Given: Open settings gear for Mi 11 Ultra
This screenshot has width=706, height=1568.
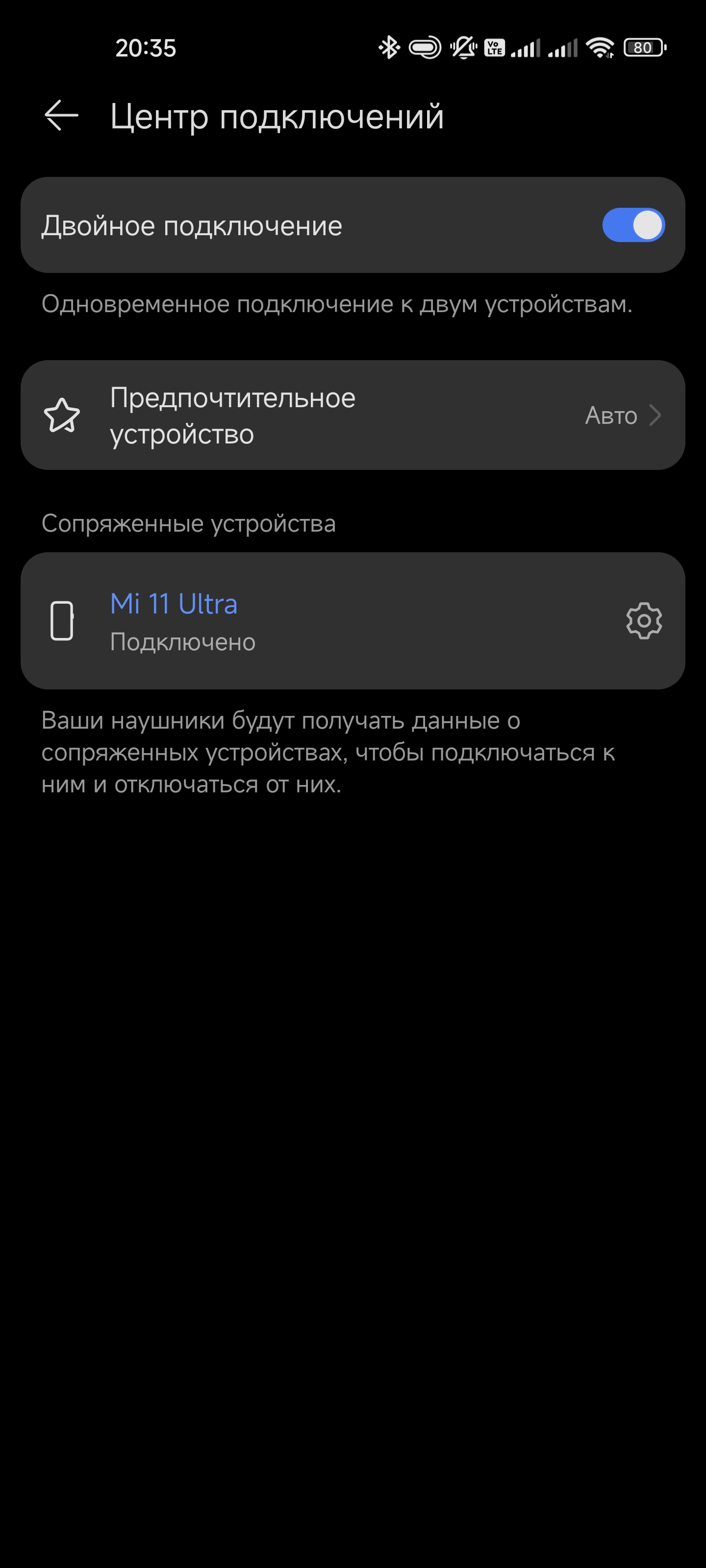Looking at the screenshot, I should (x=643, y=621).
